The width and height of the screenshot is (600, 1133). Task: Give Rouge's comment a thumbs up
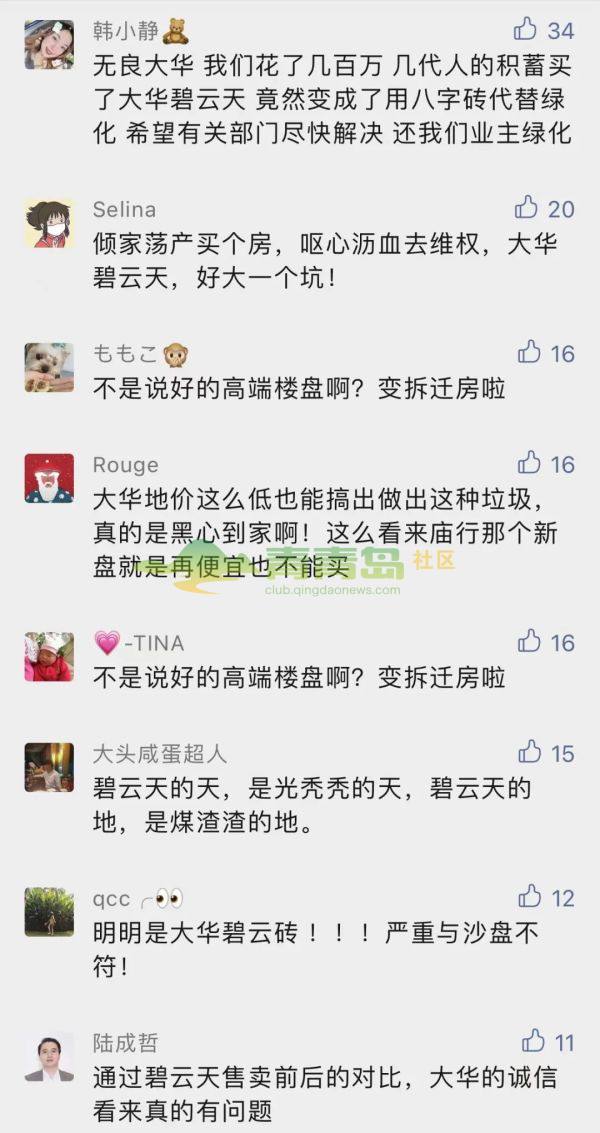[x=529, y=463]
